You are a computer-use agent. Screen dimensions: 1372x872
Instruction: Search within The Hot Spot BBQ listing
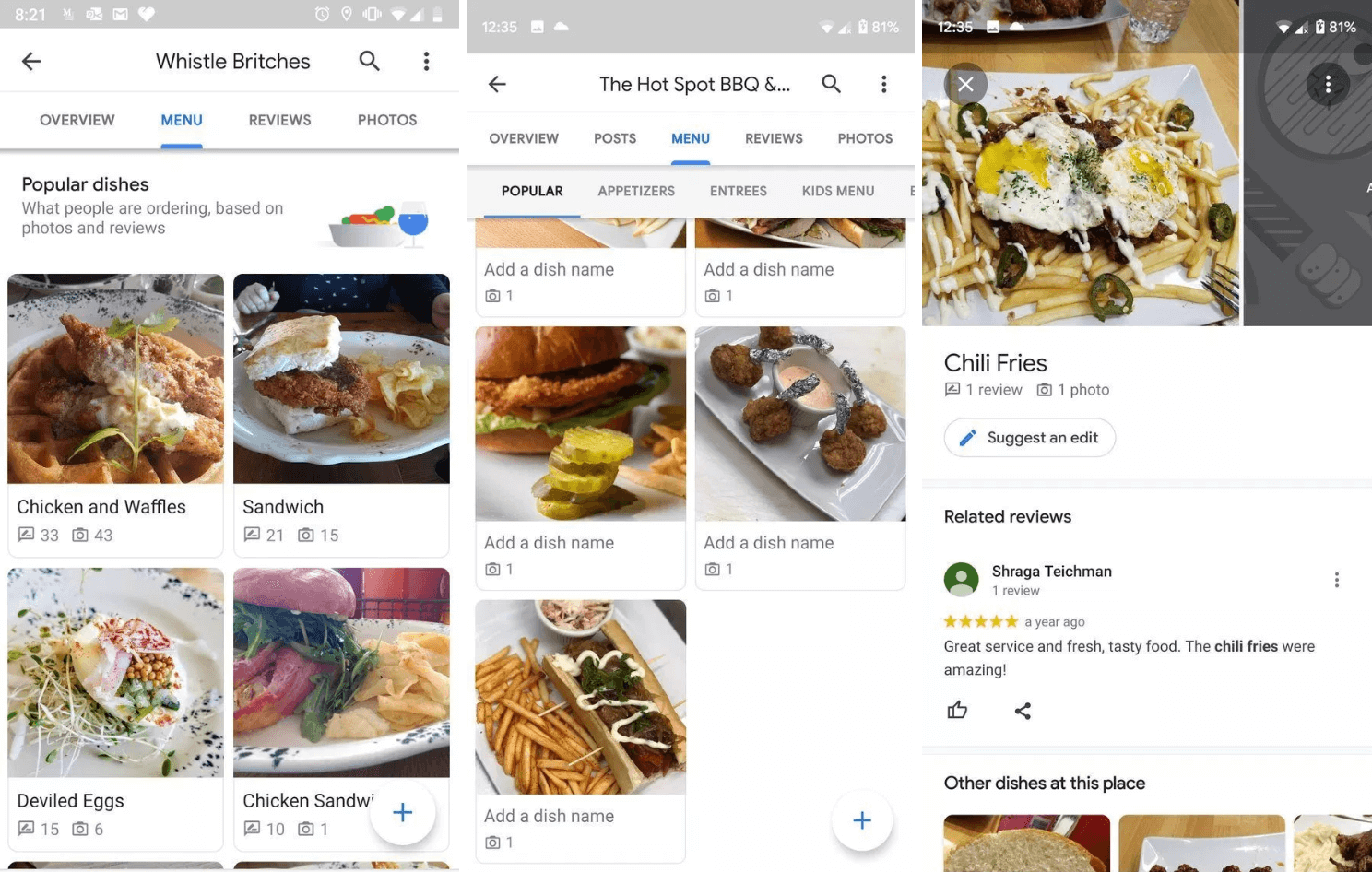831,84
